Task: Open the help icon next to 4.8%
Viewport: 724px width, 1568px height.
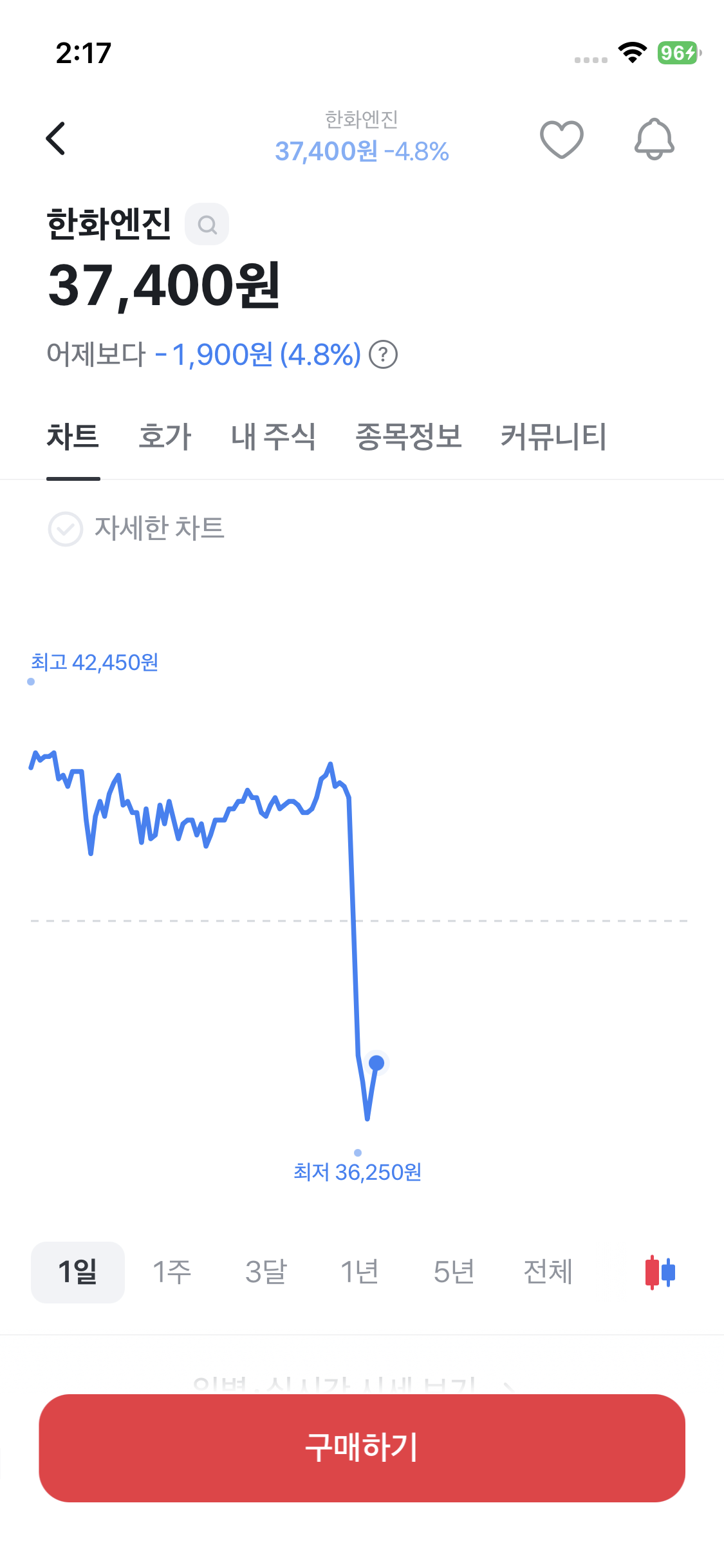Action: tap(384, 355)
